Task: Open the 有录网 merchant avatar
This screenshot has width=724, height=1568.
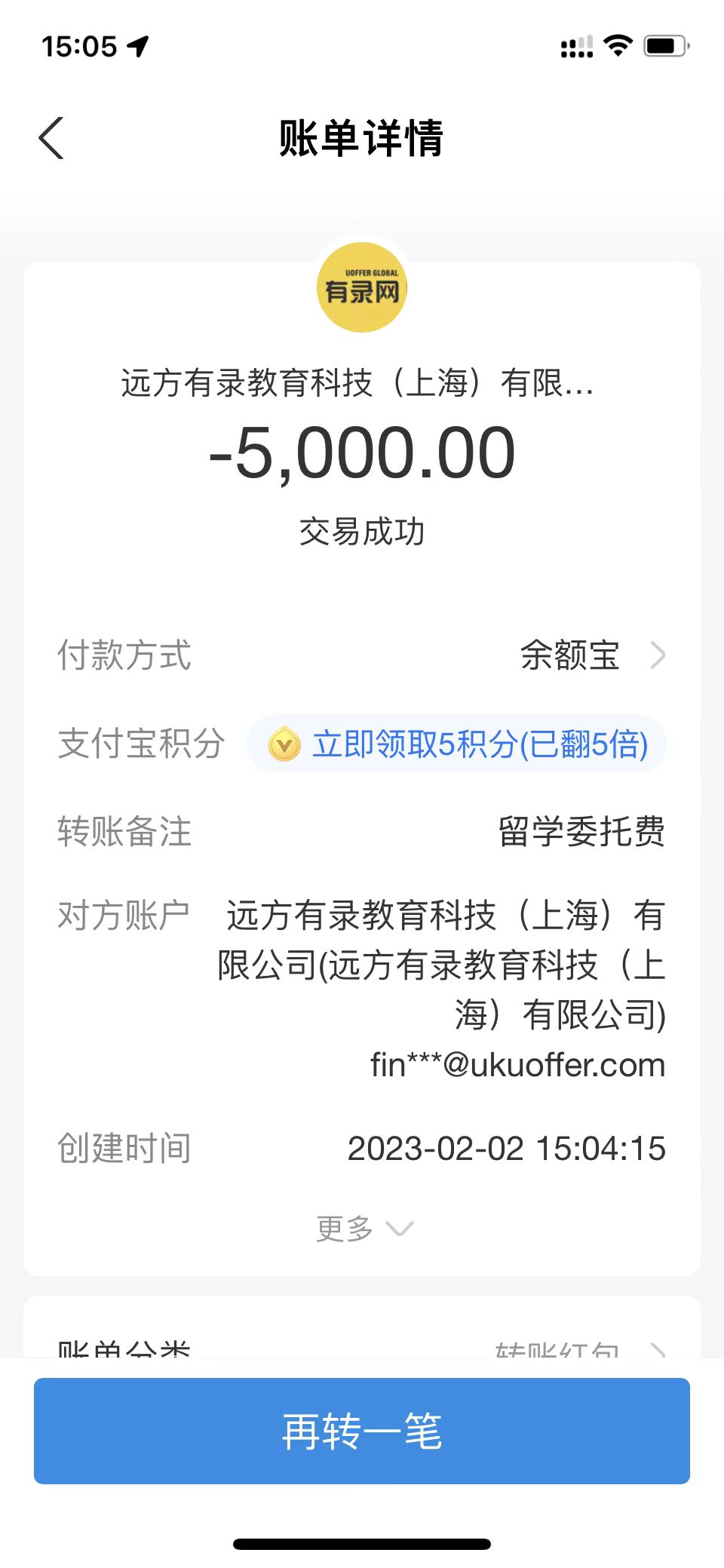Action: 362,287
